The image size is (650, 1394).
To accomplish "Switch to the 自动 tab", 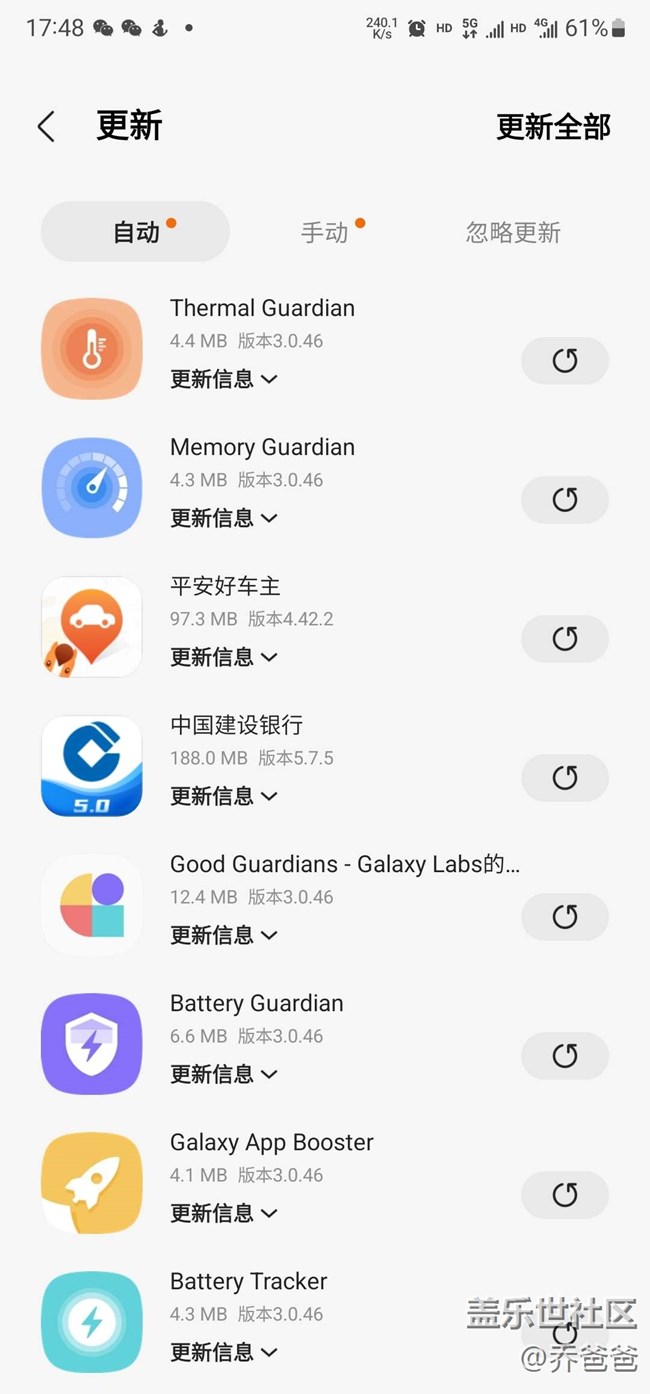I will (136, 232).
